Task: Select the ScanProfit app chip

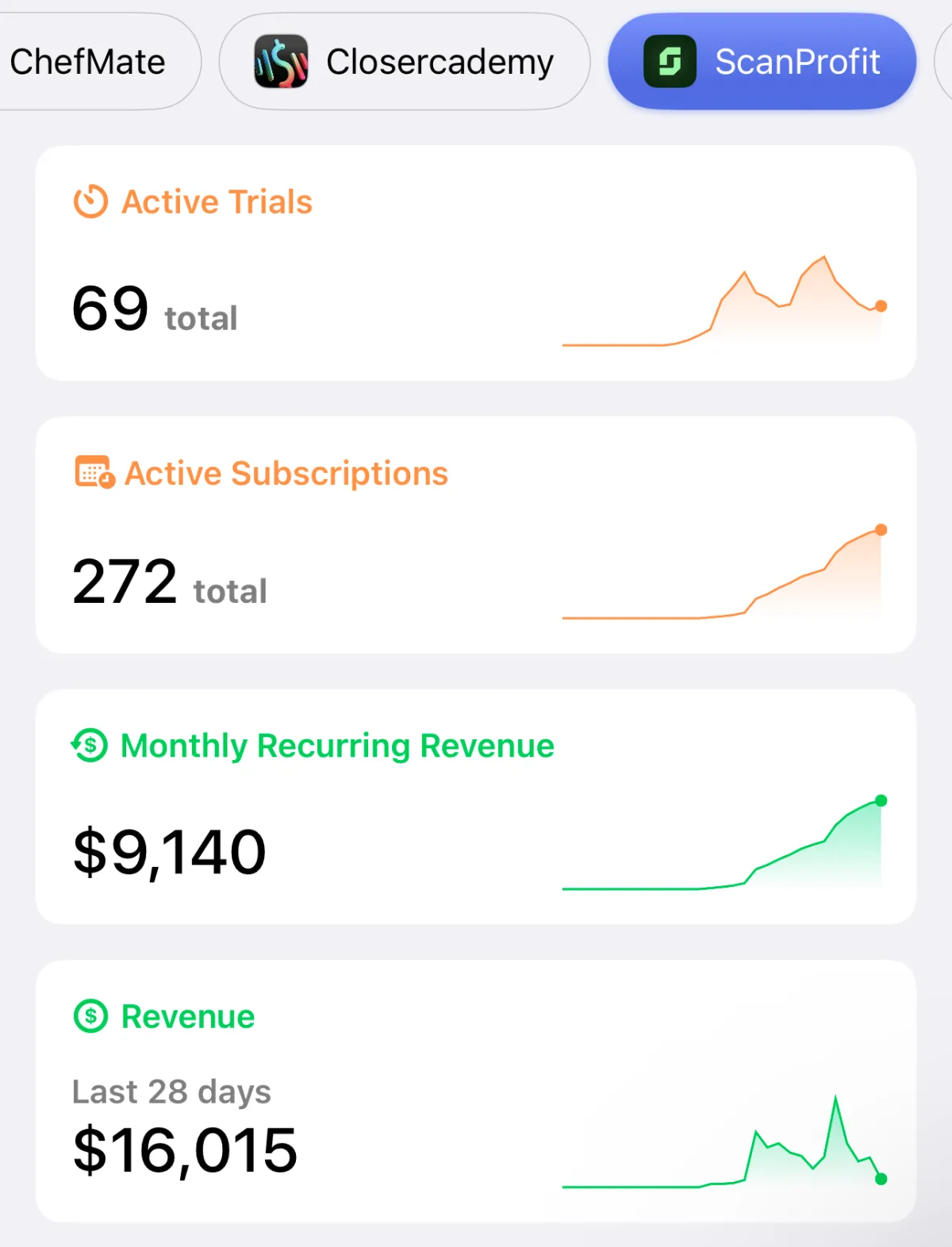Action: [x=762, y=62]
